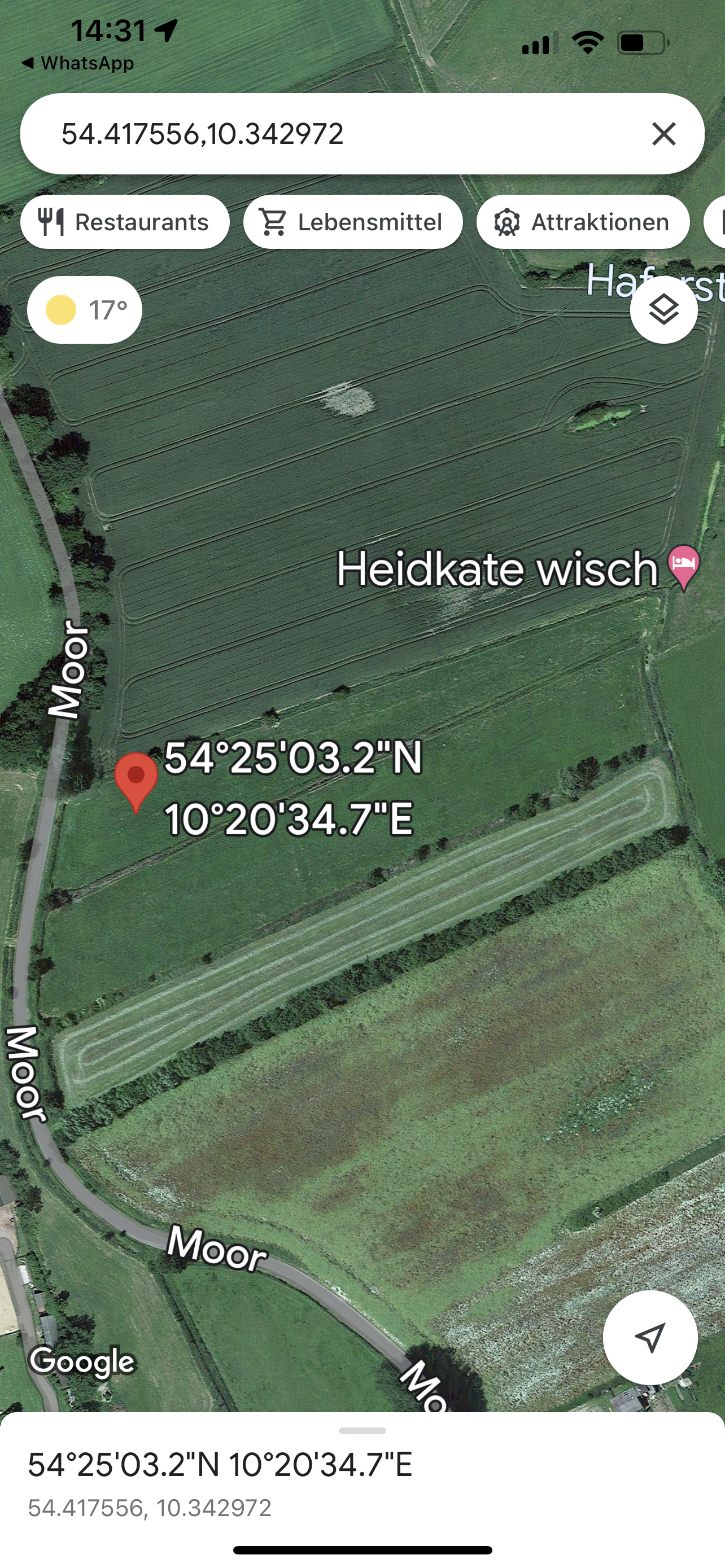The height and width of the screenshot is (1568, 725).
Task: Select the Attraktionen chip
Action: (x=583, y=222)
